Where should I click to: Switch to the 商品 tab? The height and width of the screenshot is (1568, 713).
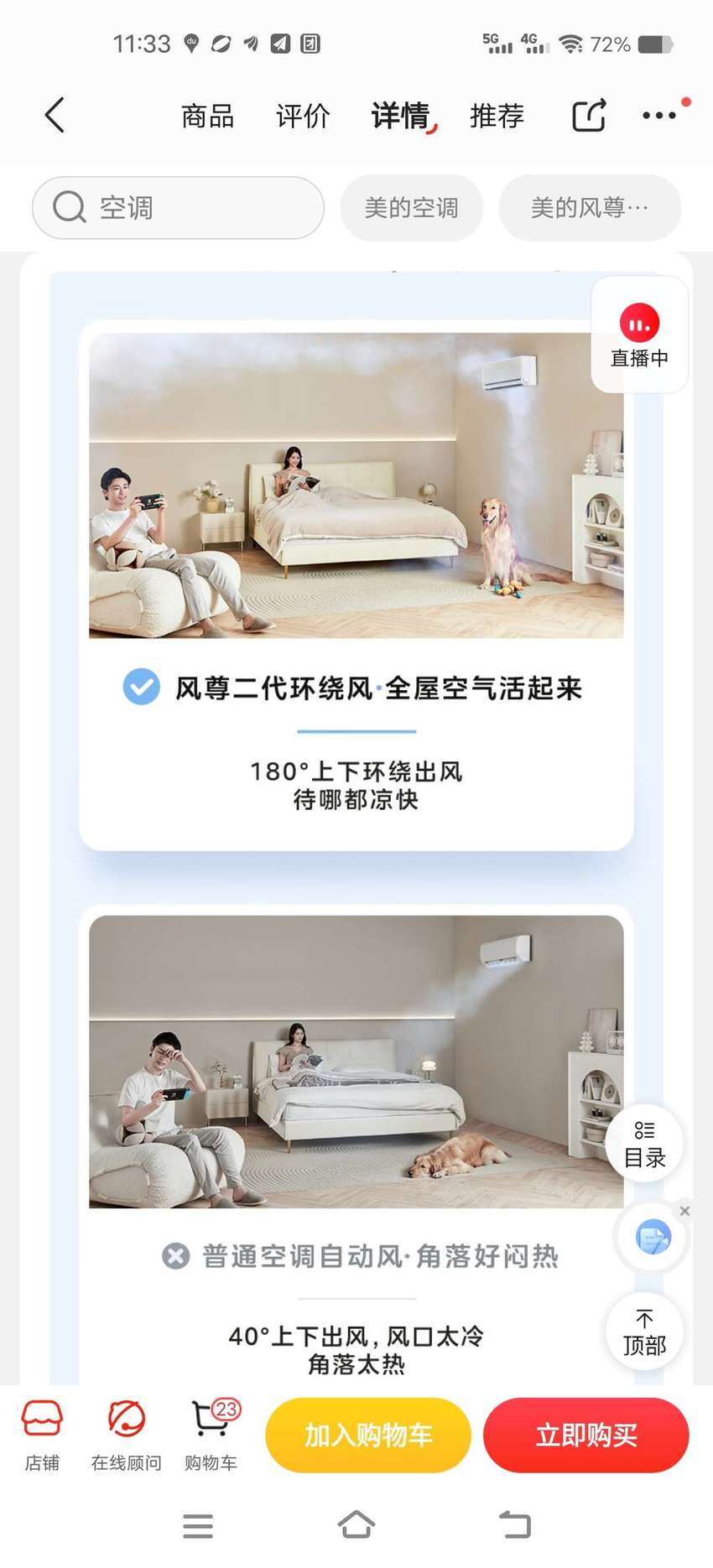click(207, 116)
